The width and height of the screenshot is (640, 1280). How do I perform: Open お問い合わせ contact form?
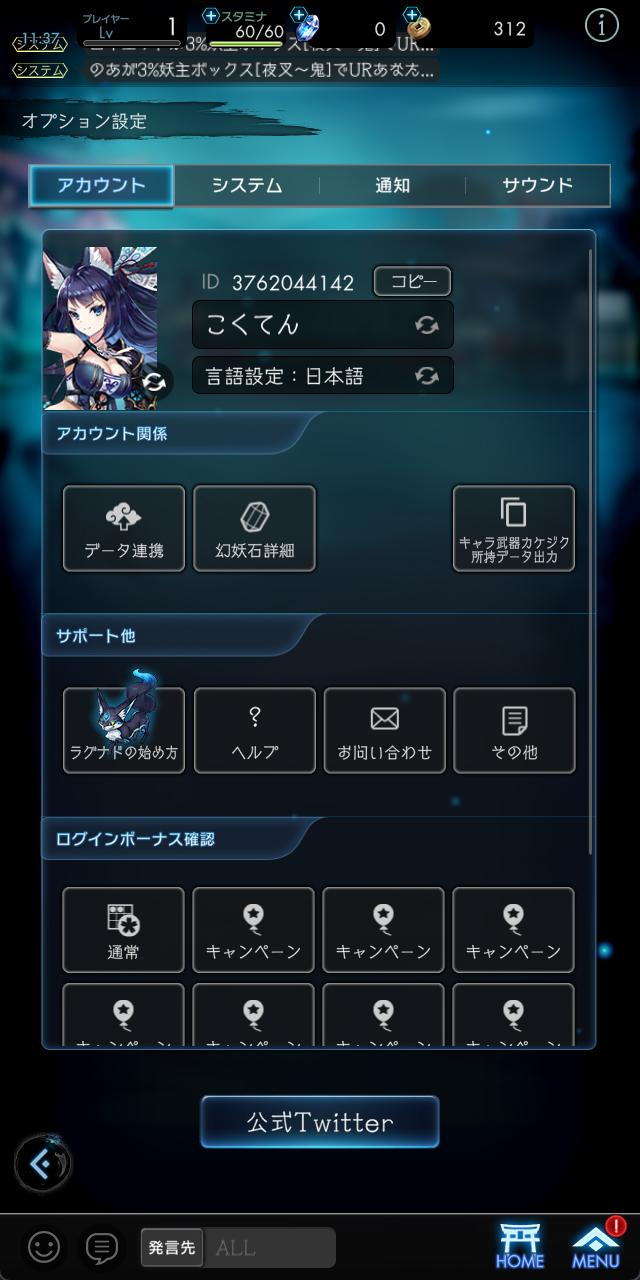(384, 730)
